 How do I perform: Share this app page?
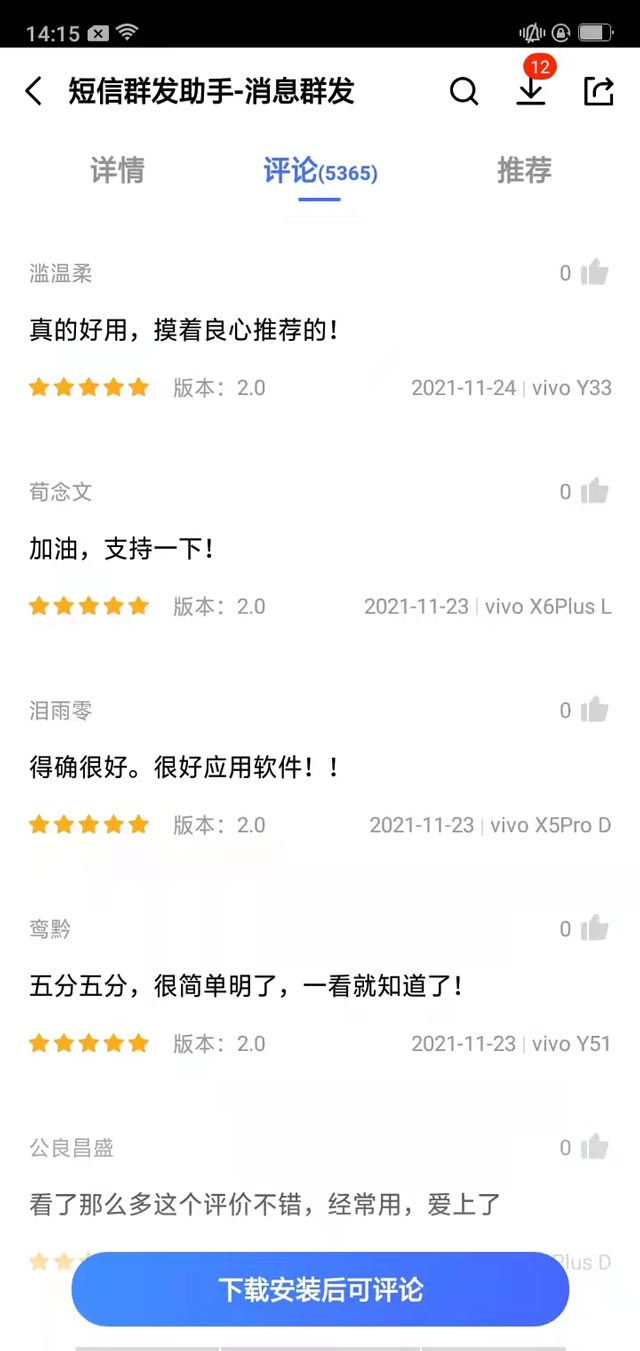597,91
